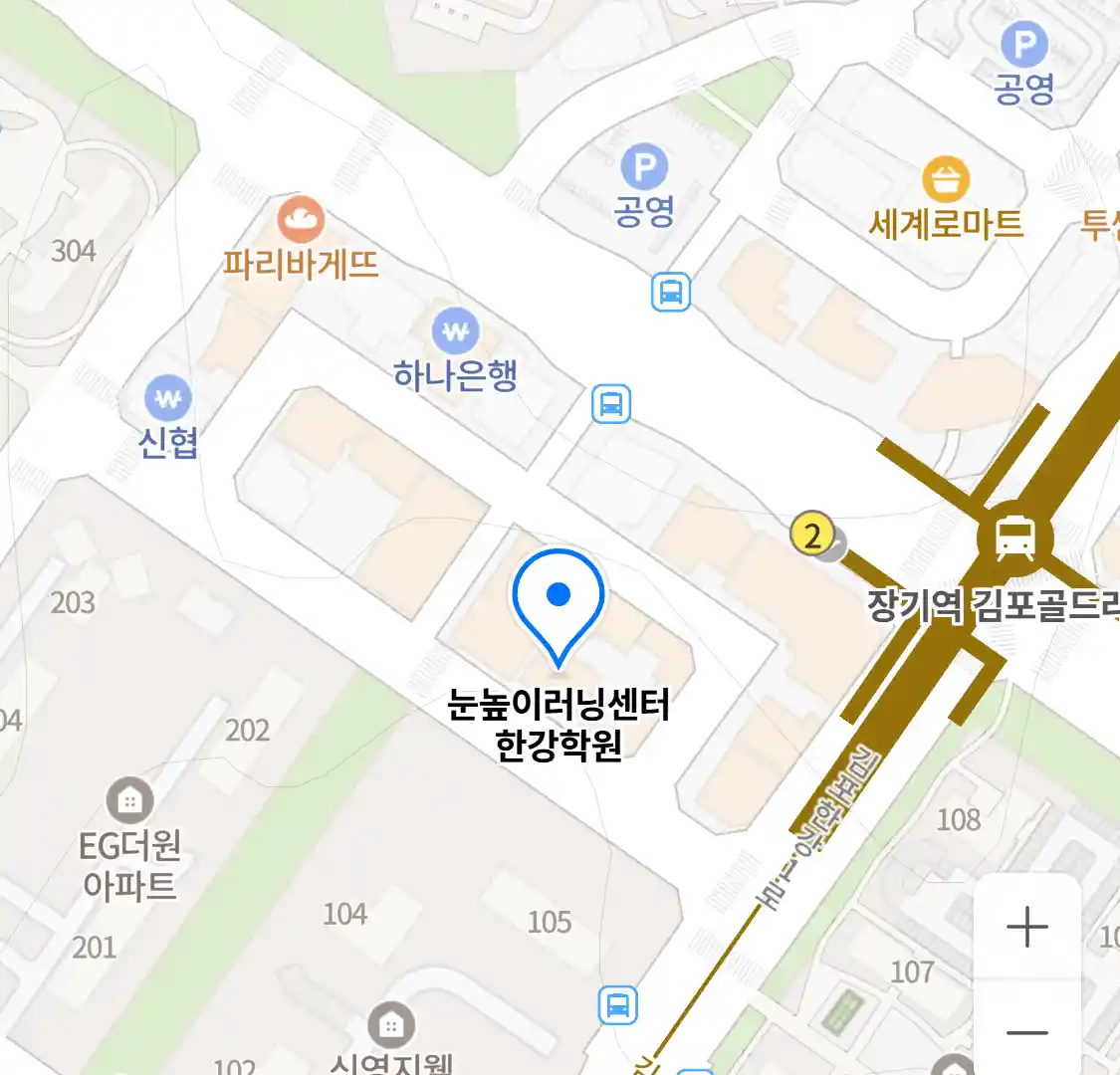Tap the bus stop beside 하나은행
Screen dimensions: 1120x1075
pos(611,404)
